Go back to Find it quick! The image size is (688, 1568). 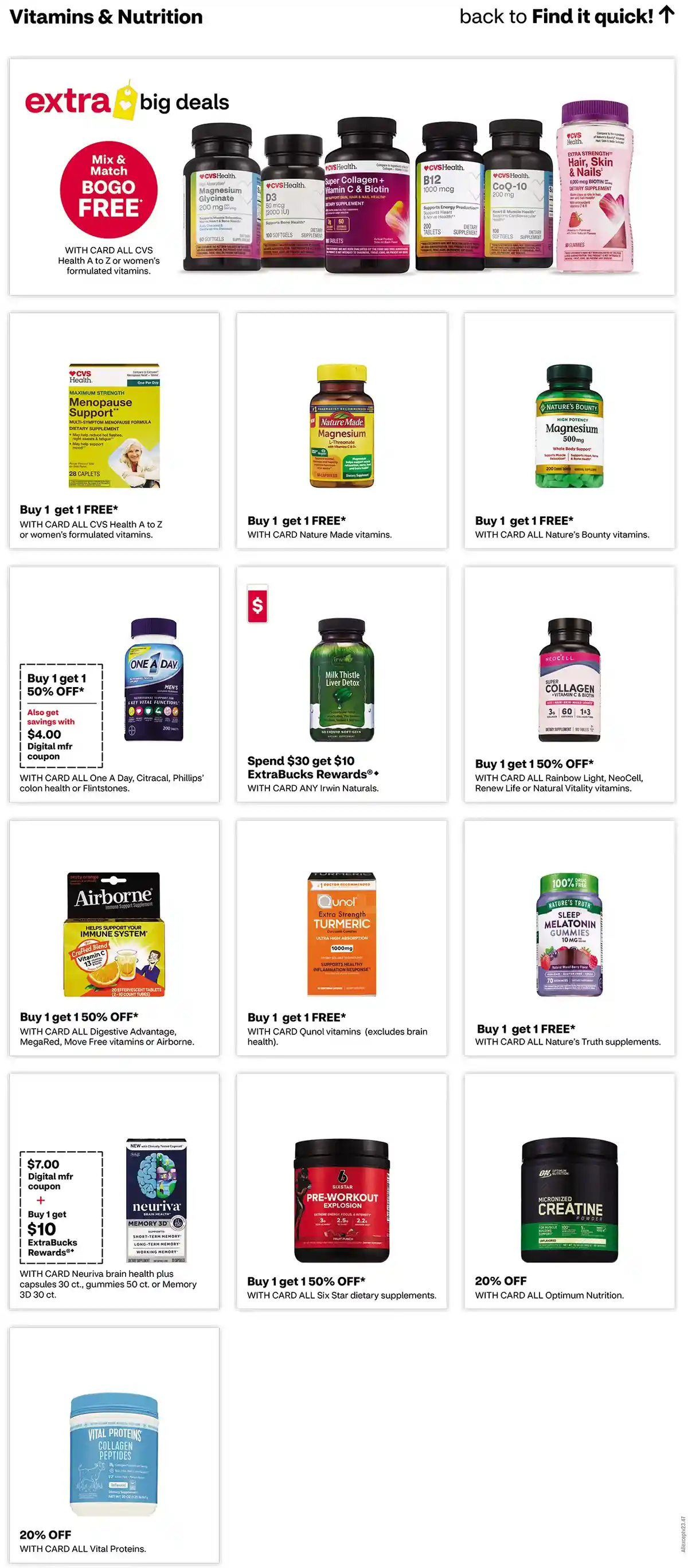point(566,17)
